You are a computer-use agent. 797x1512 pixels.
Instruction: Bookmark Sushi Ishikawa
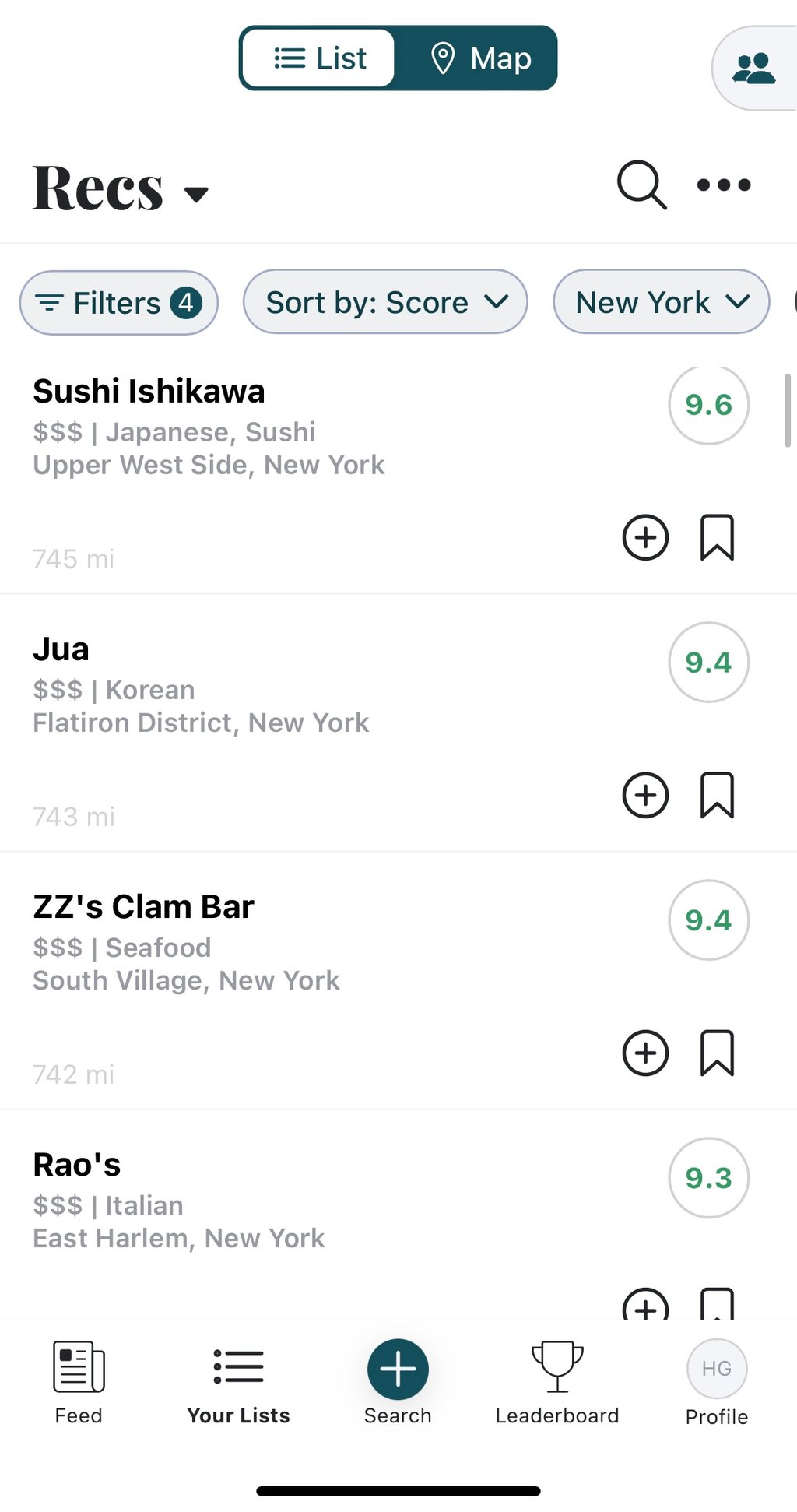point(717,538)
